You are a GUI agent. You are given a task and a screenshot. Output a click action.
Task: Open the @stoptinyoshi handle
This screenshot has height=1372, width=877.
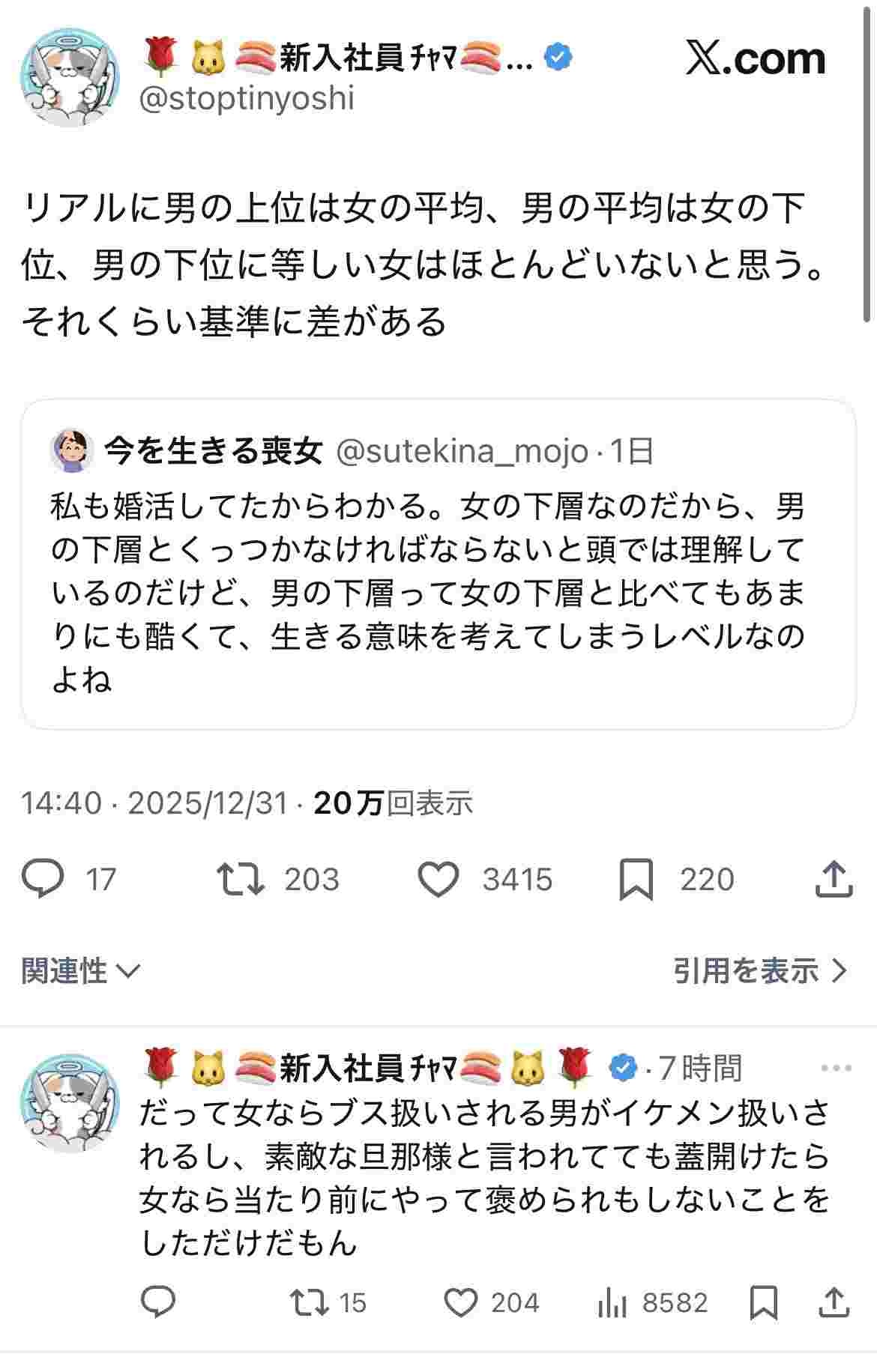(247, 99)
